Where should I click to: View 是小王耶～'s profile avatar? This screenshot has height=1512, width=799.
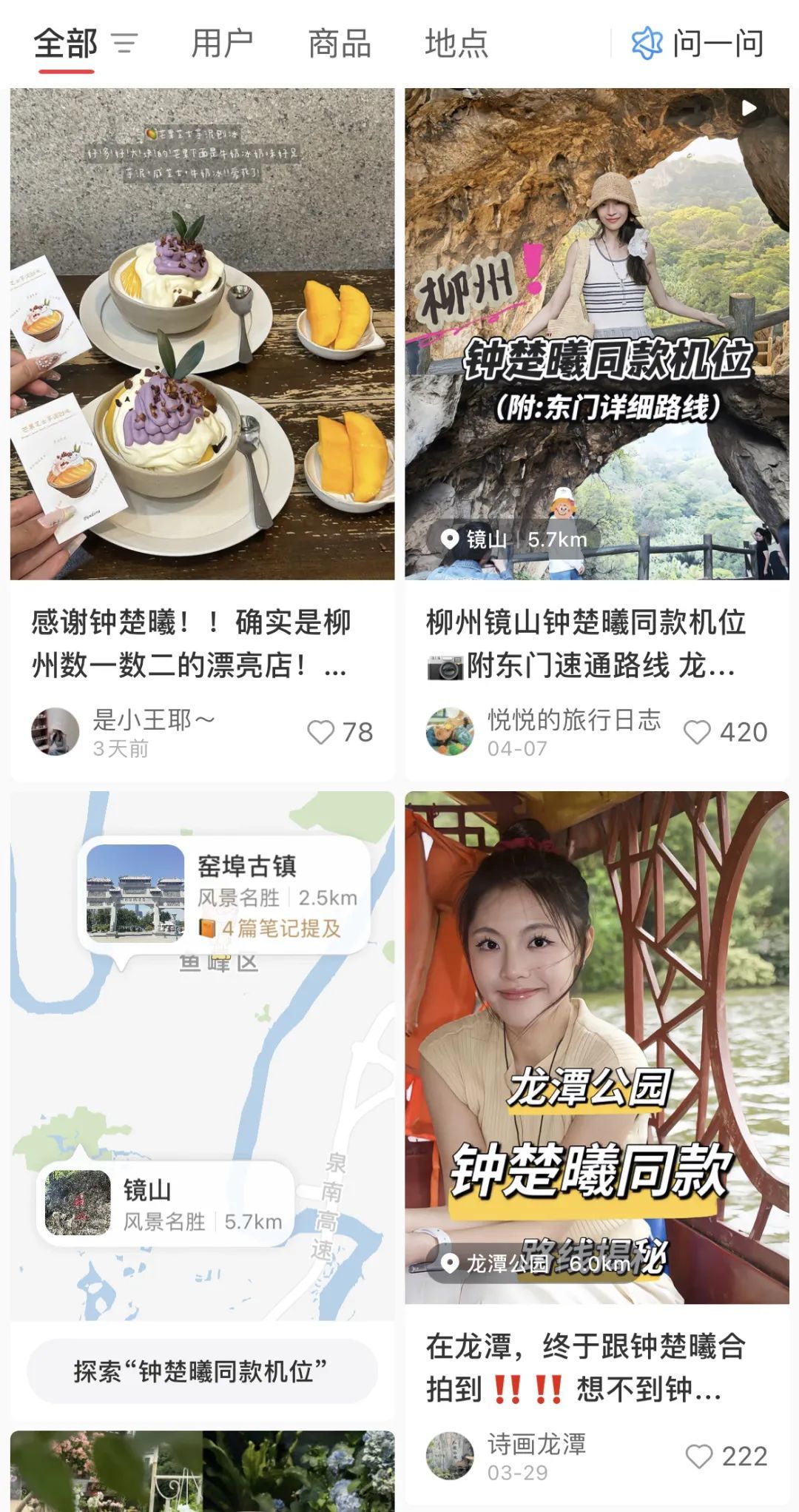(x=55, y=731)
